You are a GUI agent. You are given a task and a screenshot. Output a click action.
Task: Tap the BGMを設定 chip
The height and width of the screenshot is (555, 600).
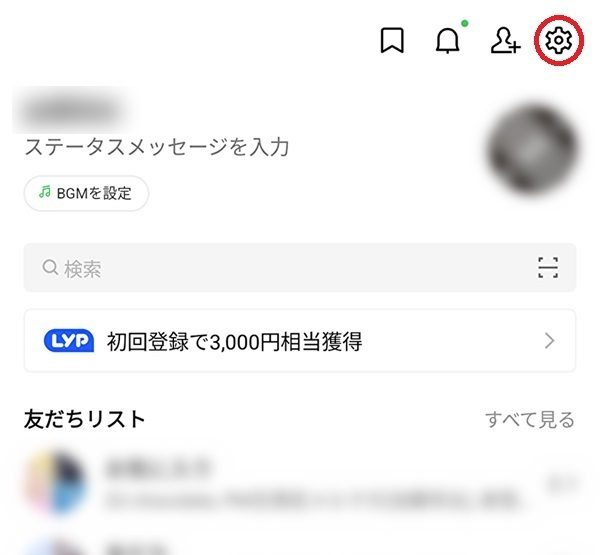coord(86,193)
